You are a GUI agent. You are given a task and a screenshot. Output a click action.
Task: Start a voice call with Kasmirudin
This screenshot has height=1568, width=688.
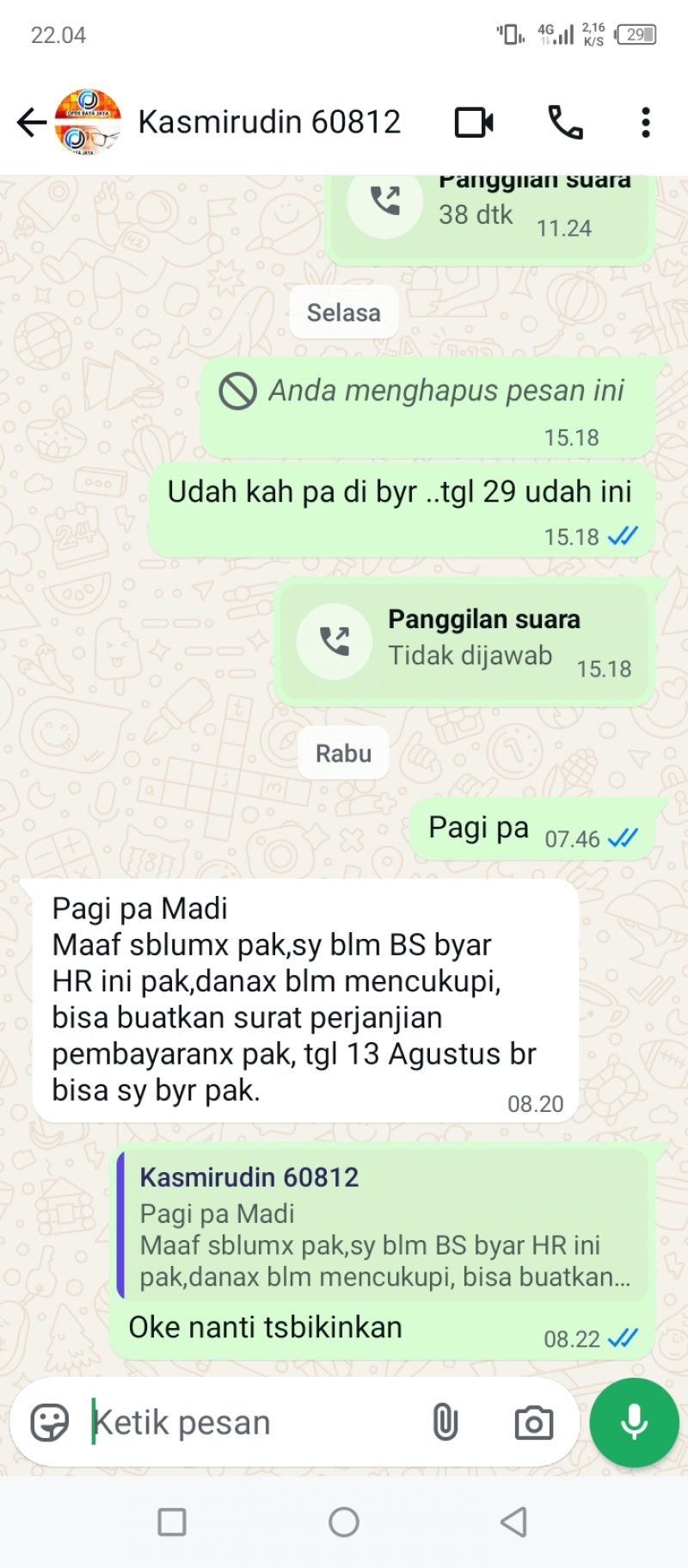[565, 122]
